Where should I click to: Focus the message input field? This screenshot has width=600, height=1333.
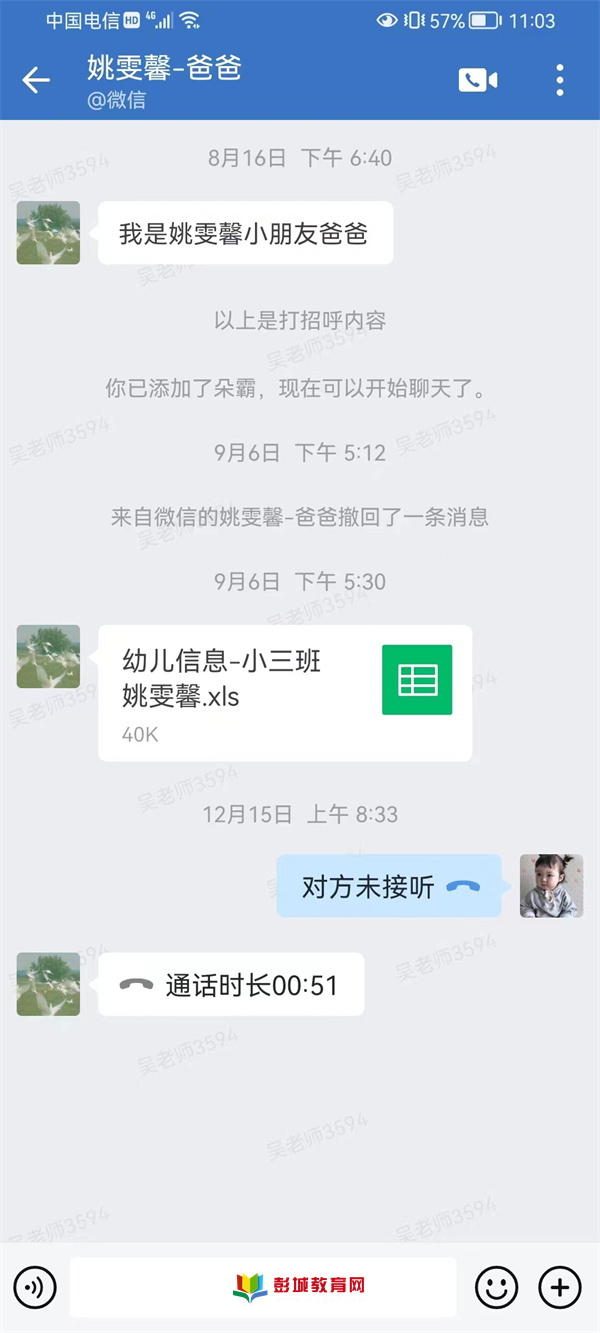click(263, 1286)
